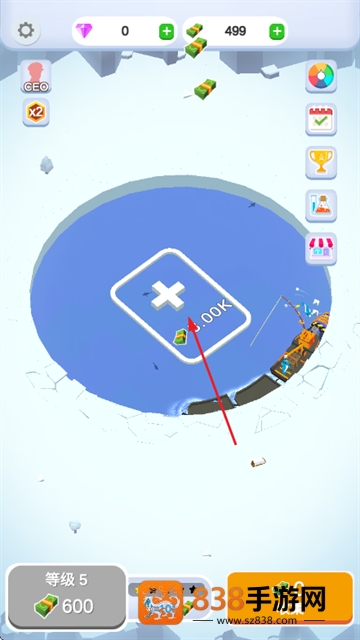Activate the x2 boost
360x640 pixels.
[36, 112]
